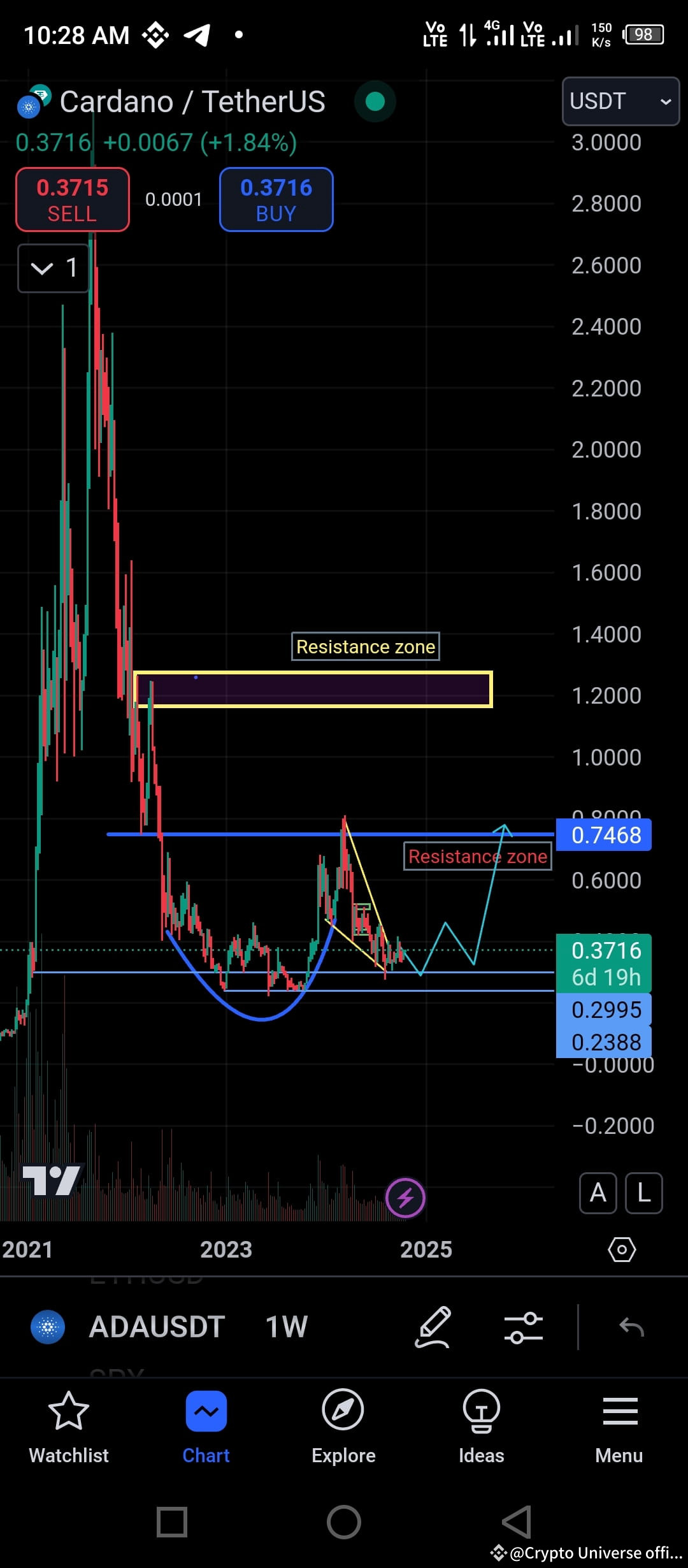Toggle log scale with the L button
688x1568 pixels.
tap(643, 1193)
